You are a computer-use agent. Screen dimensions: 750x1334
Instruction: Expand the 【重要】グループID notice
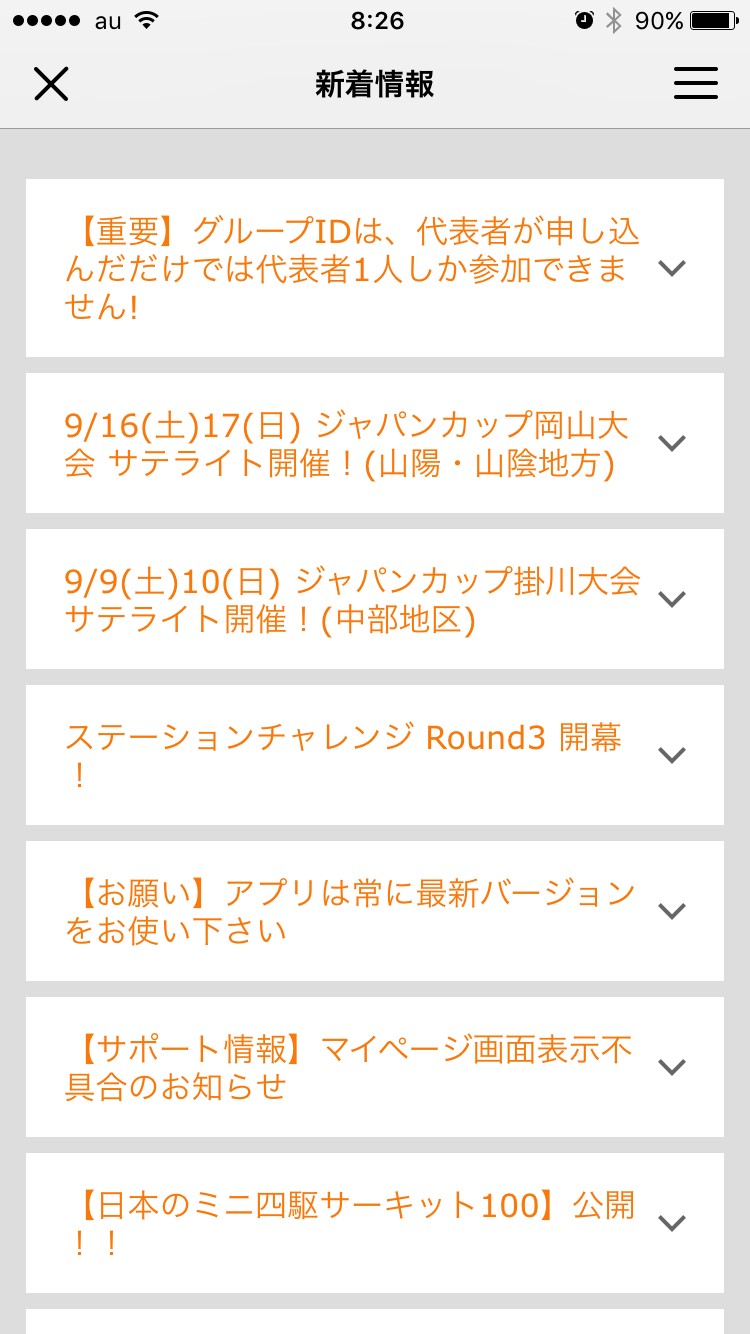673,268
